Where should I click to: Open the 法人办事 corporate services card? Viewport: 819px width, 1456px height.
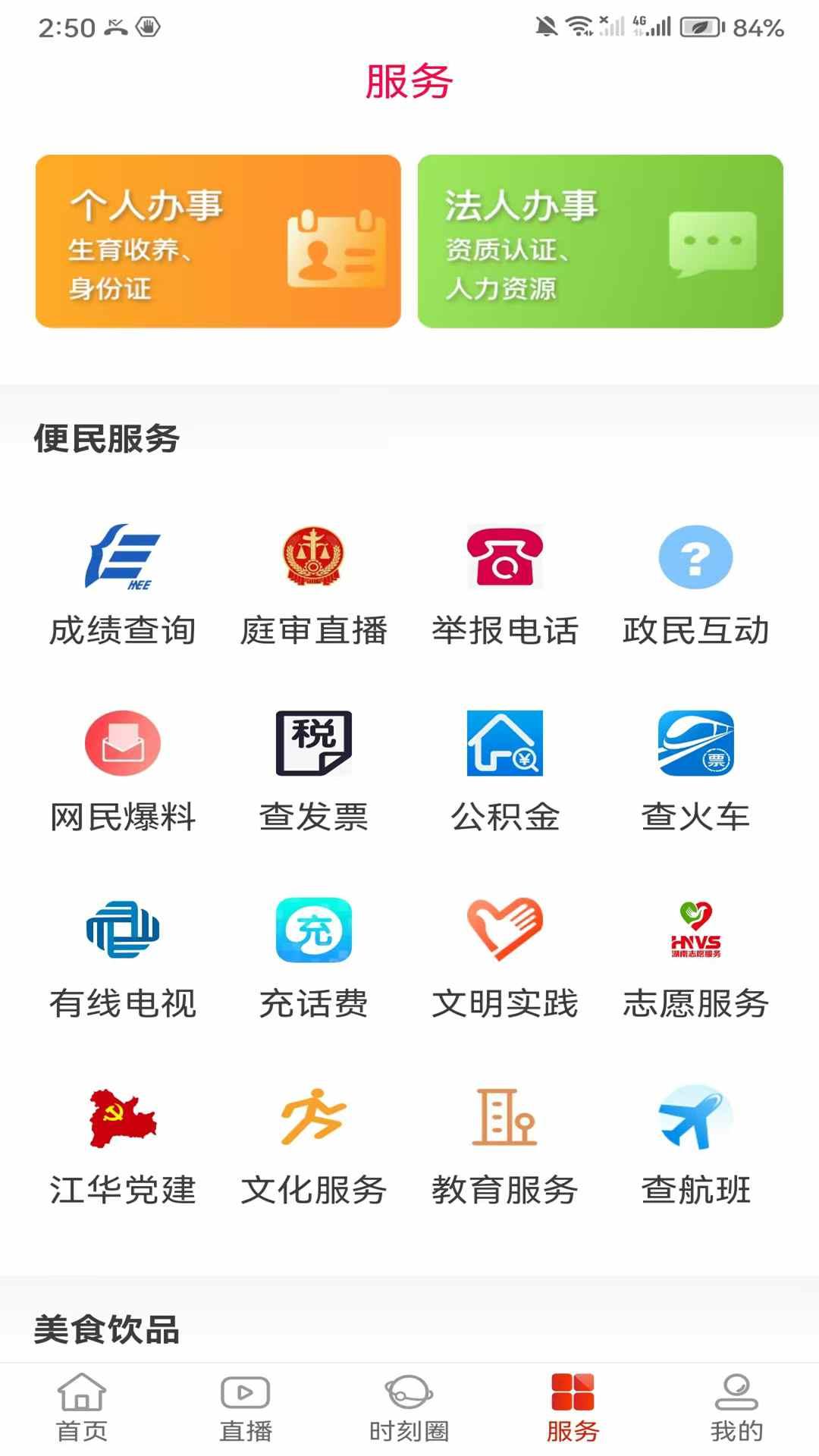599,241
